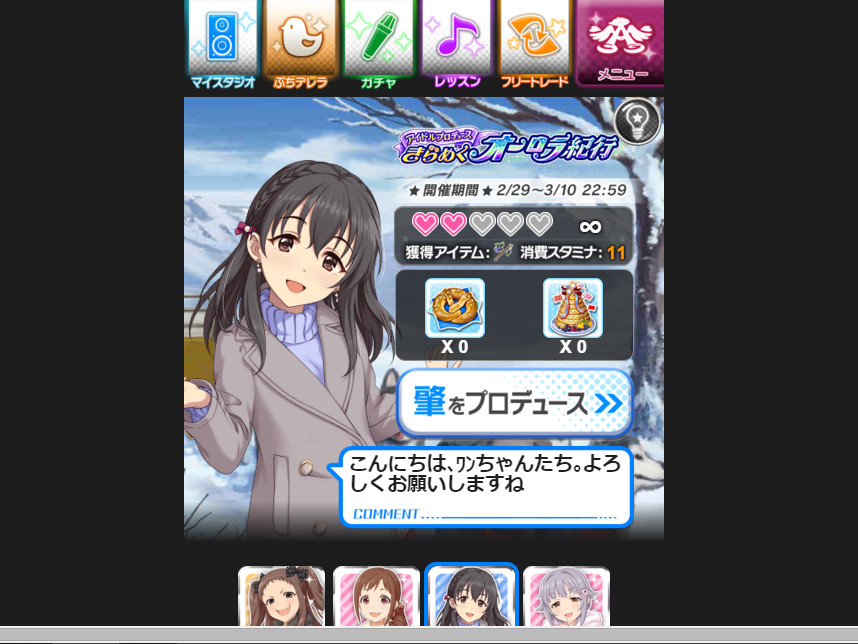Open the レッスン section
The image size is (858, 644).
pos(457,43)
